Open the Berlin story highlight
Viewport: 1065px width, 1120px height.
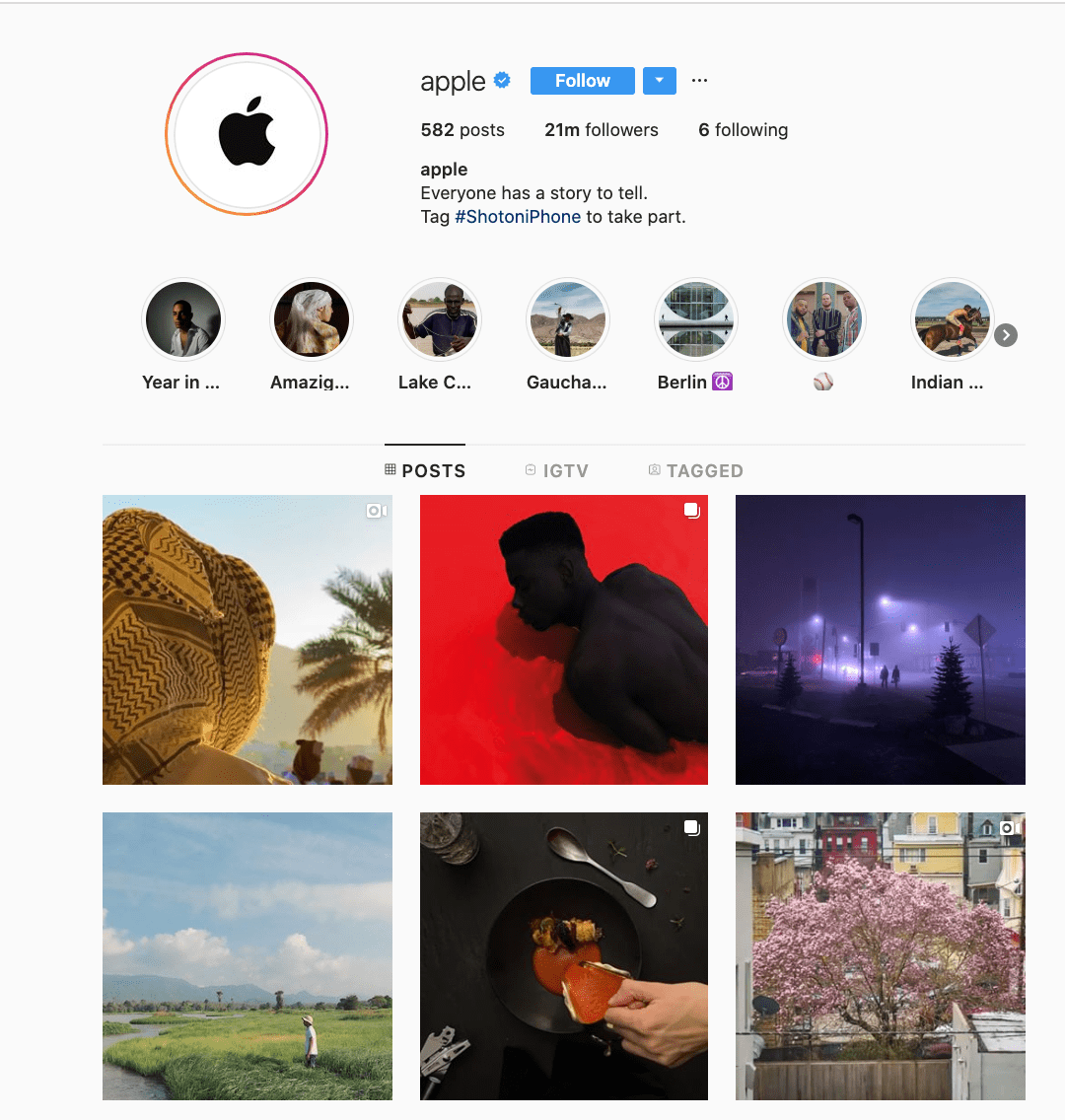[x=695, y=320]
